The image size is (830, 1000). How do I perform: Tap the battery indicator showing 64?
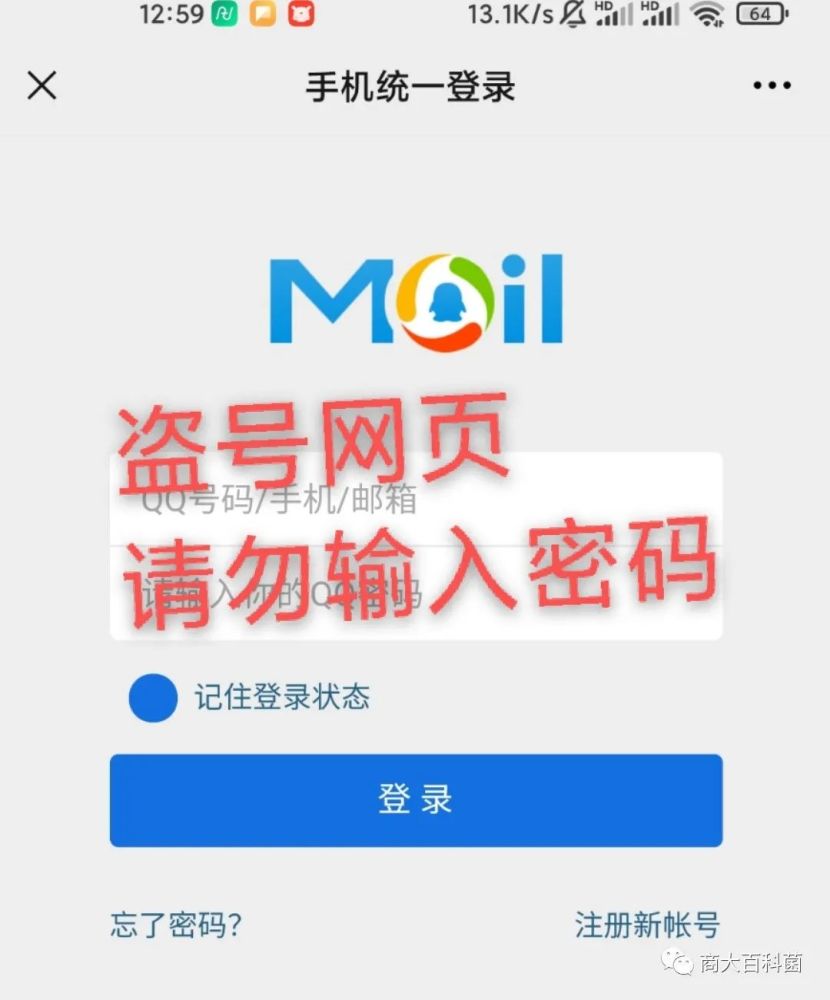[760, 15]
